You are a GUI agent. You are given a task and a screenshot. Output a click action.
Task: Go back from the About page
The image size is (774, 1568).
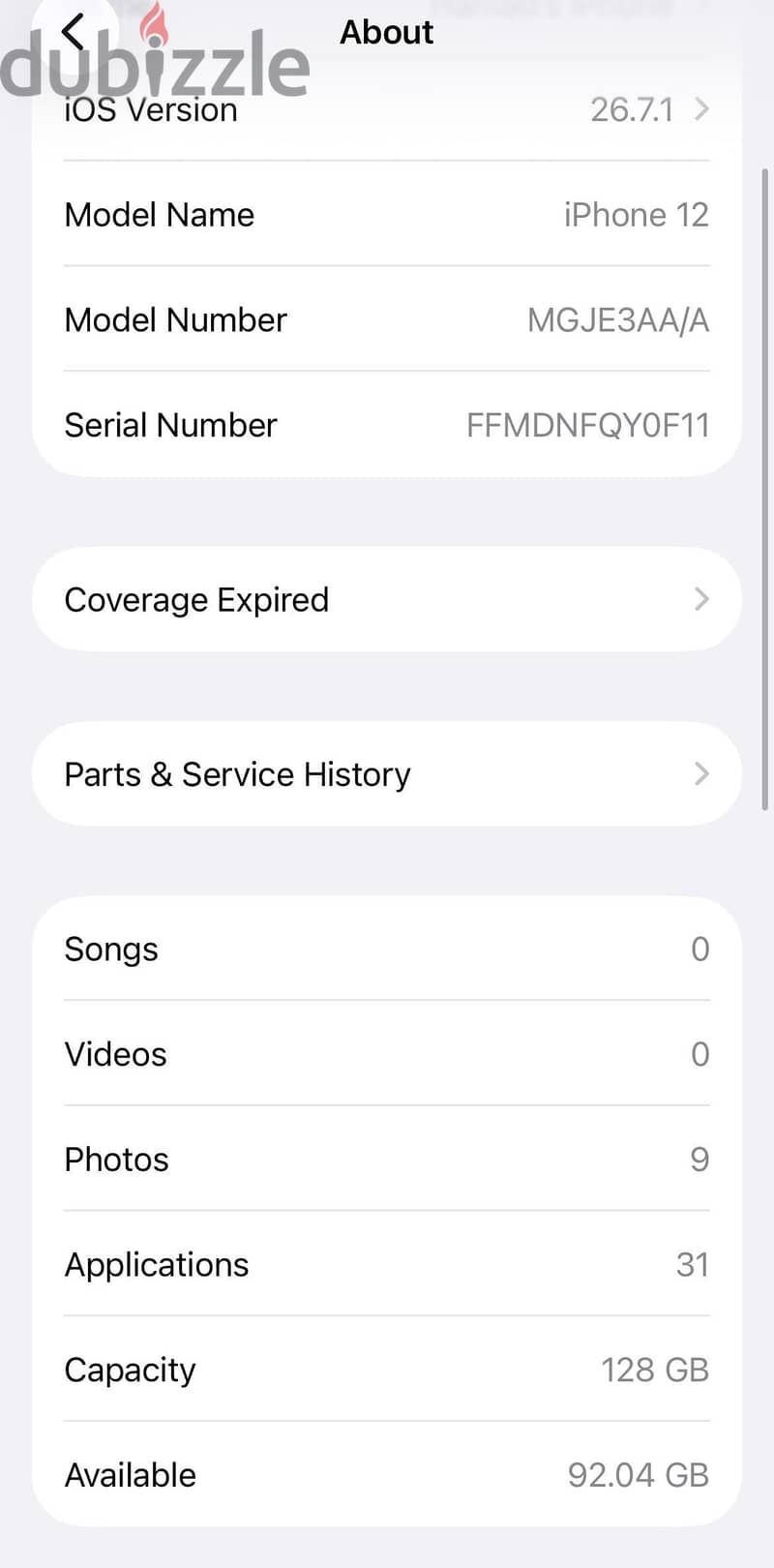click(x=74, y=33)
